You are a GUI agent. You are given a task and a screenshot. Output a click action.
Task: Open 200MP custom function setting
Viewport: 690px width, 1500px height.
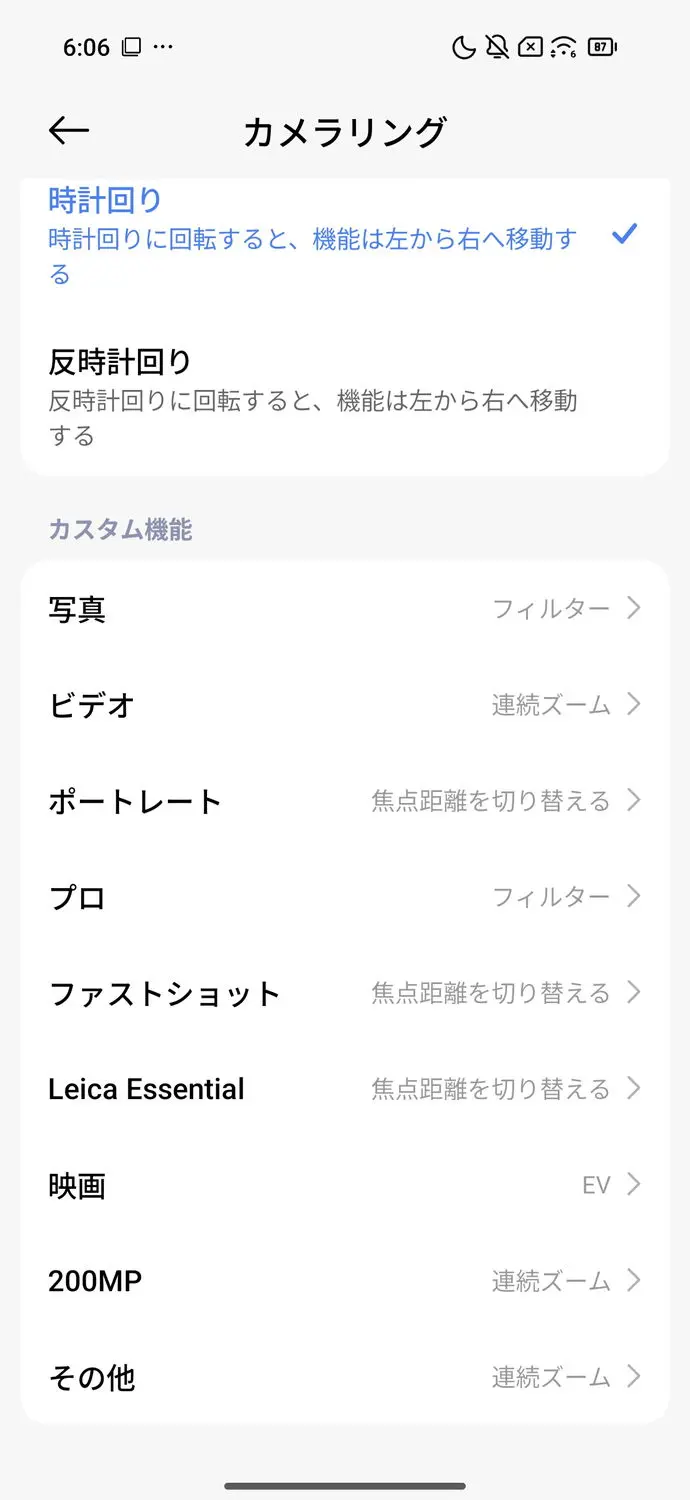[x=343, y=1281]
